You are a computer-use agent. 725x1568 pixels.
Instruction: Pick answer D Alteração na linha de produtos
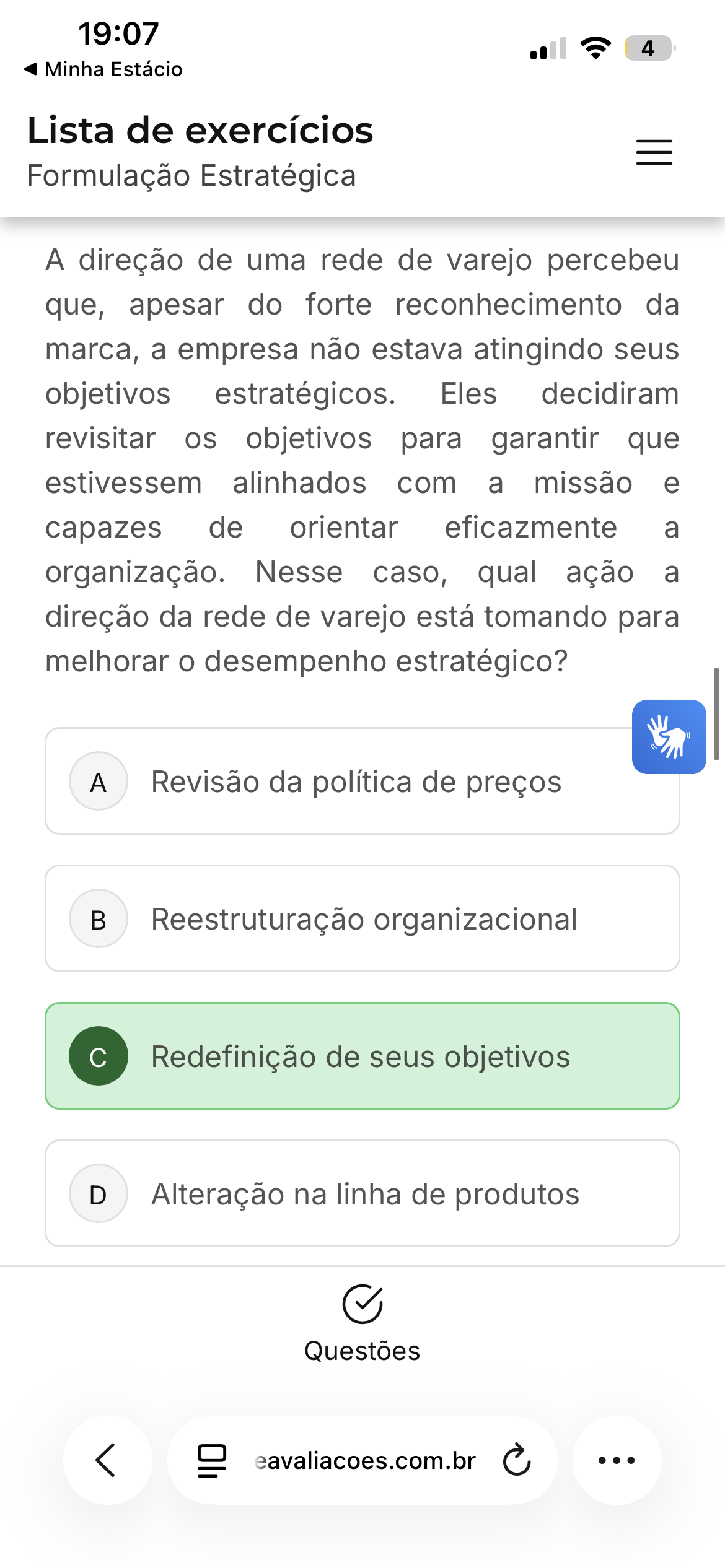(x=362, y=1193)
